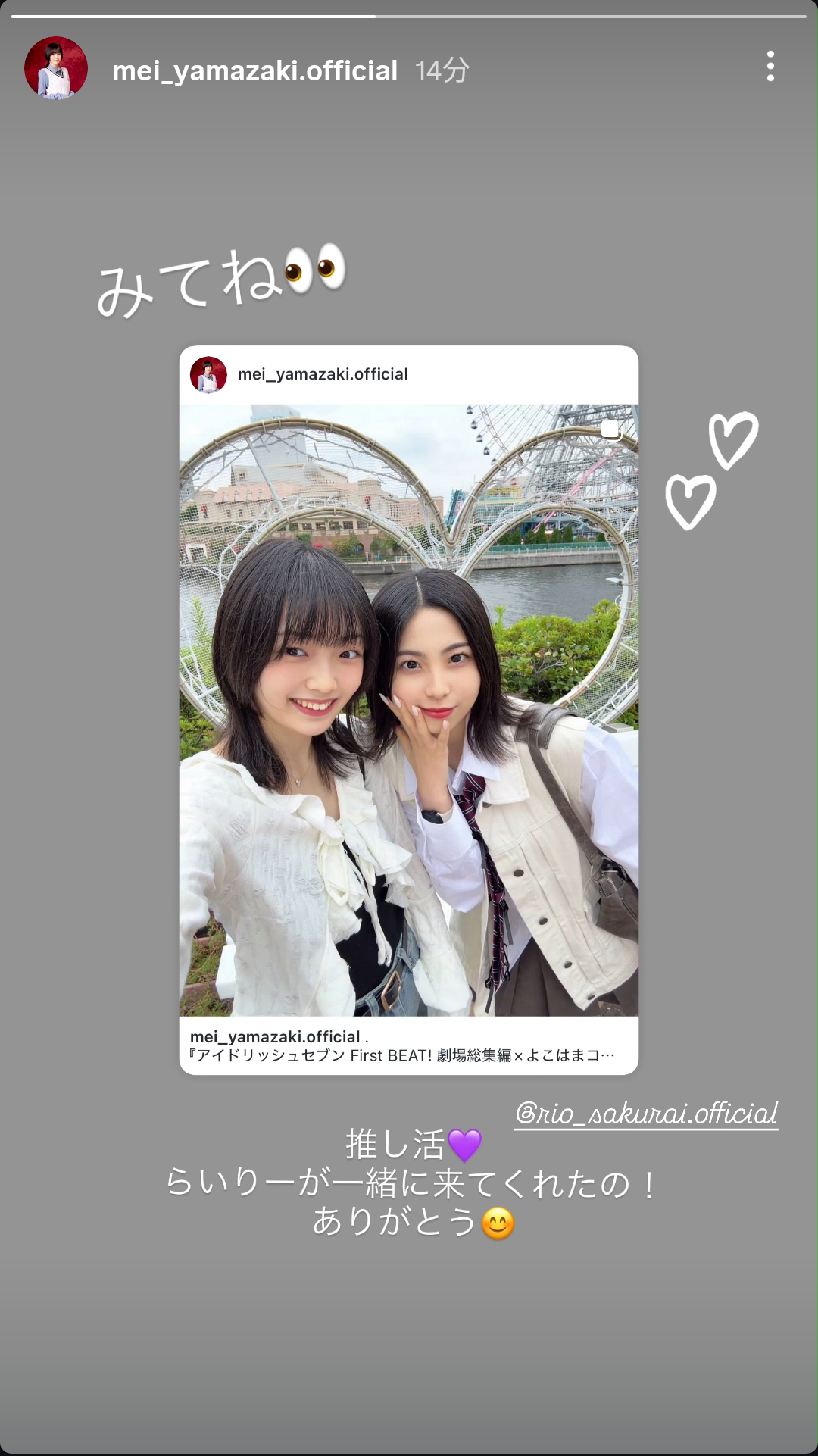Open mei_yamazaki.official's profile picture
The image size is (818, 1456).
coord(56,68)
